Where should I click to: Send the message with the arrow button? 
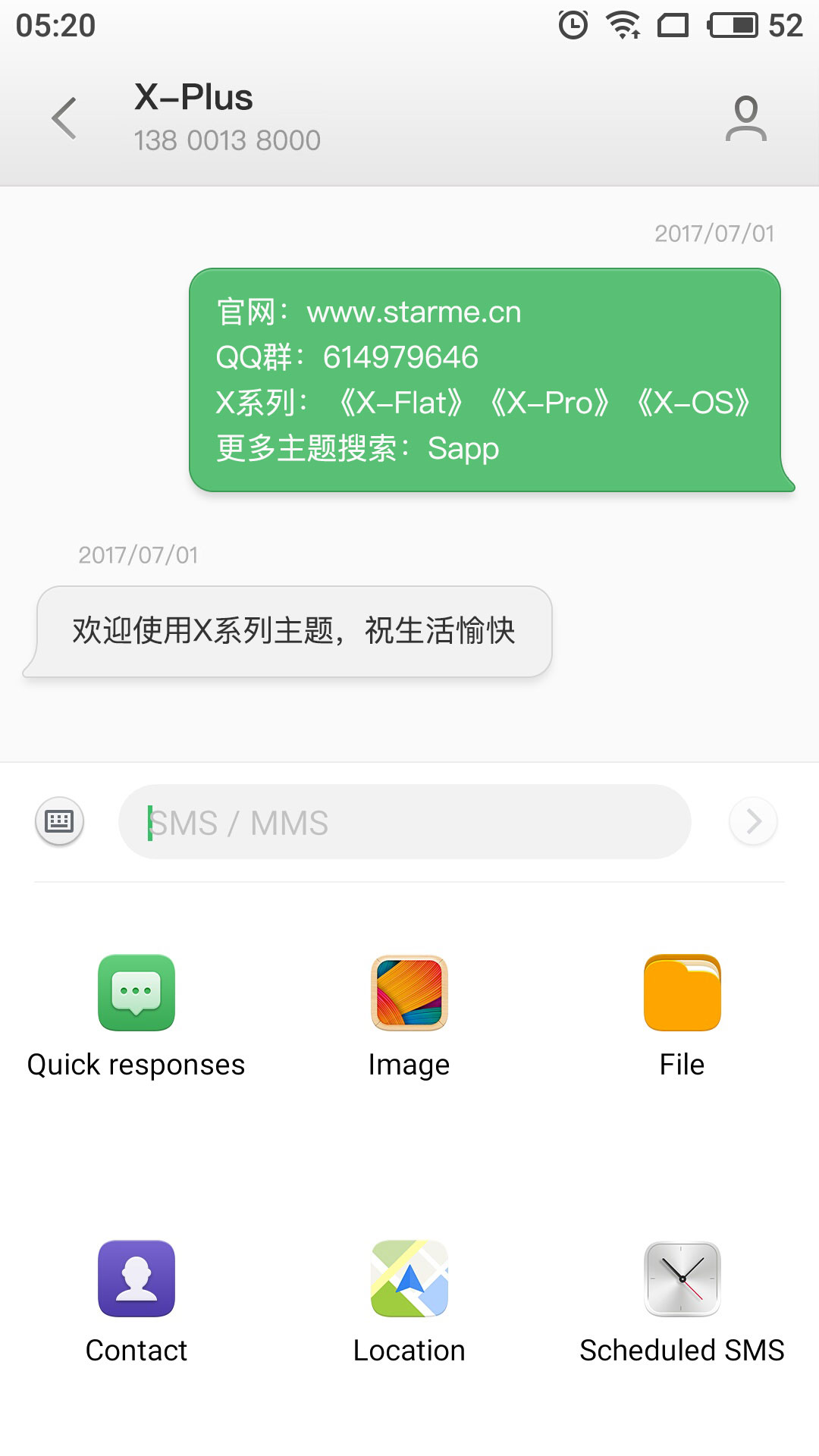tap(753, 821)
